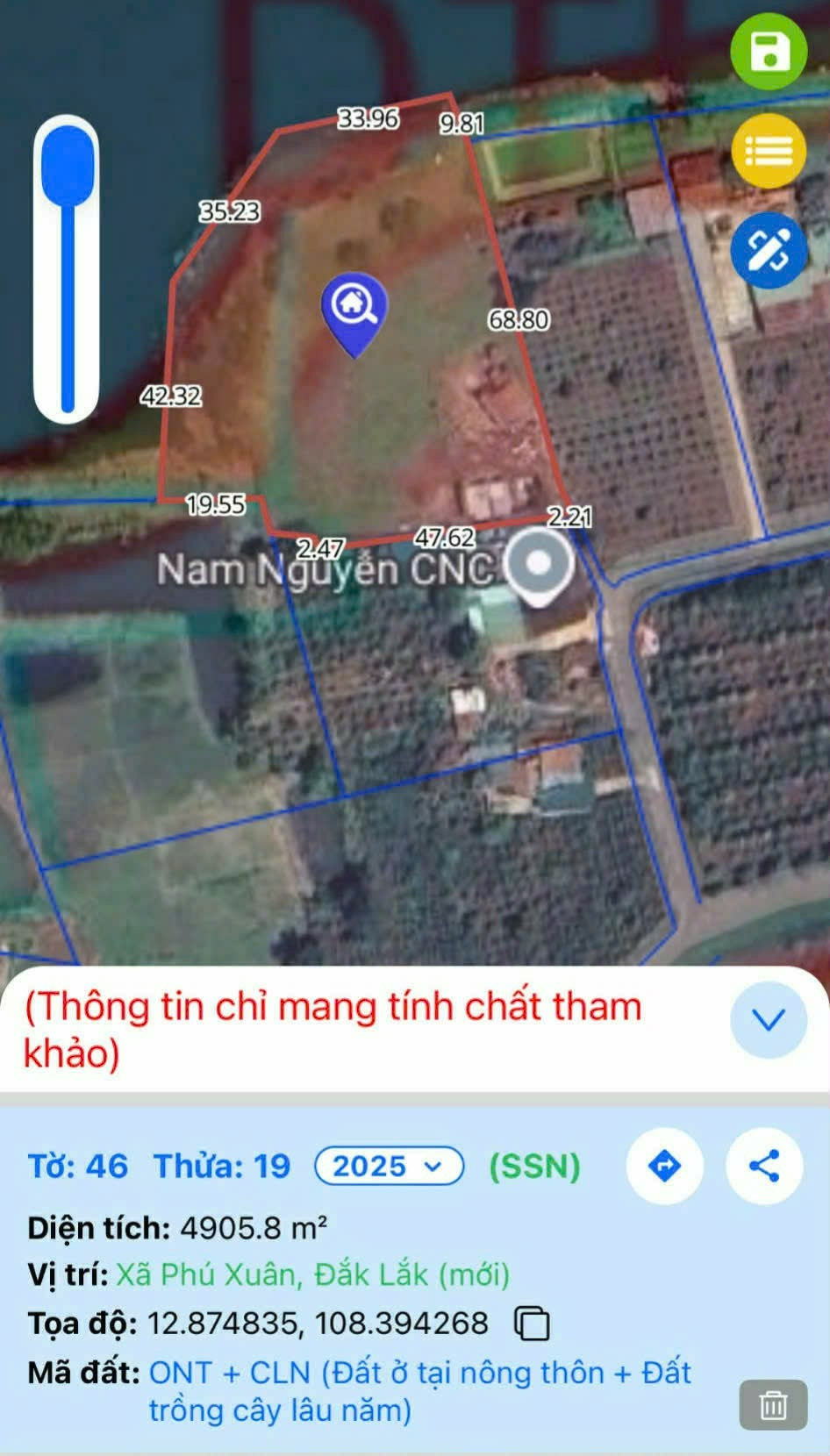
Task: Open the yellow list menu button
Action: (769, 151)
